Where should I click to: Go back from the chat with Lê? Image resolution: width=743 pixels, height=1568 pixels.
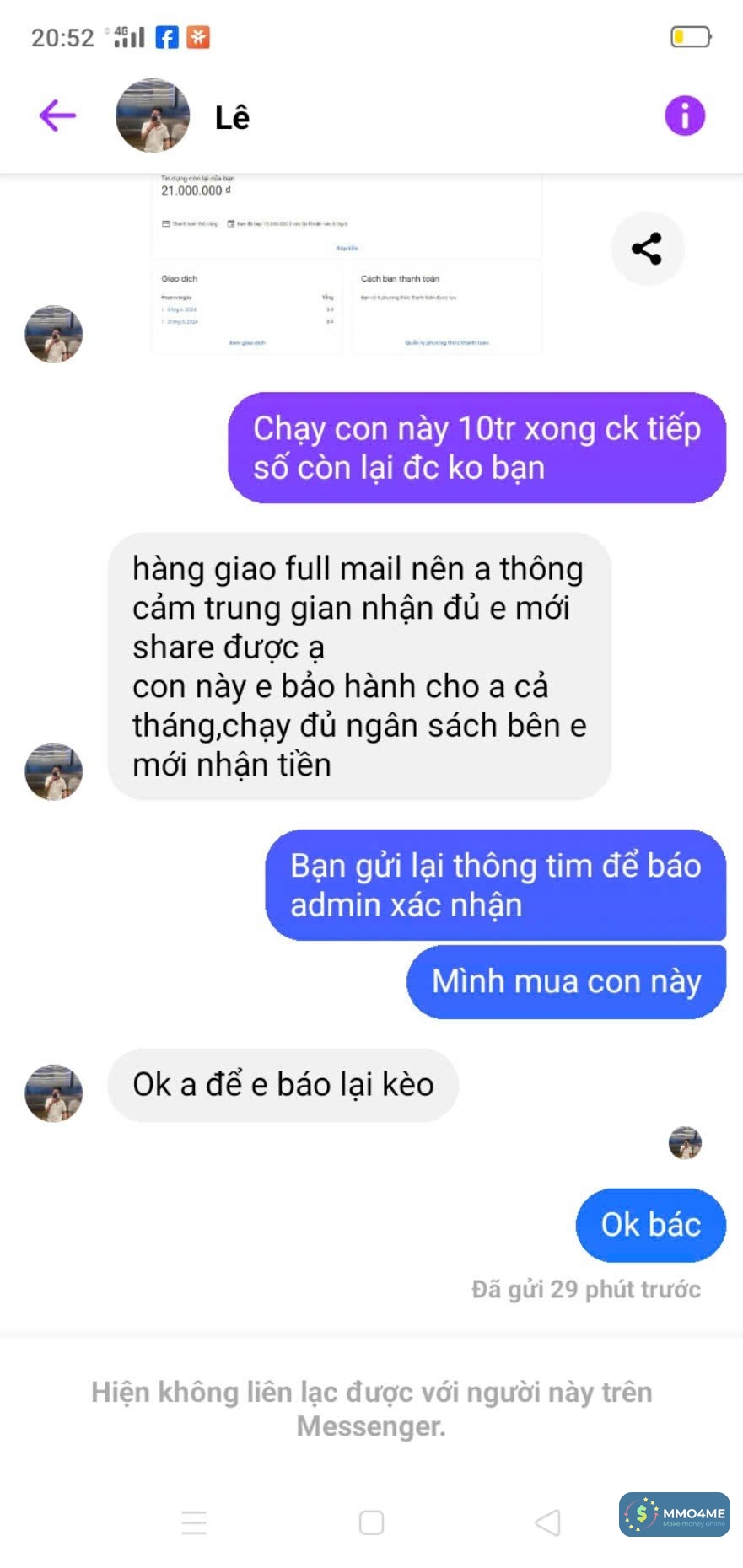click(x=57, y=115)
